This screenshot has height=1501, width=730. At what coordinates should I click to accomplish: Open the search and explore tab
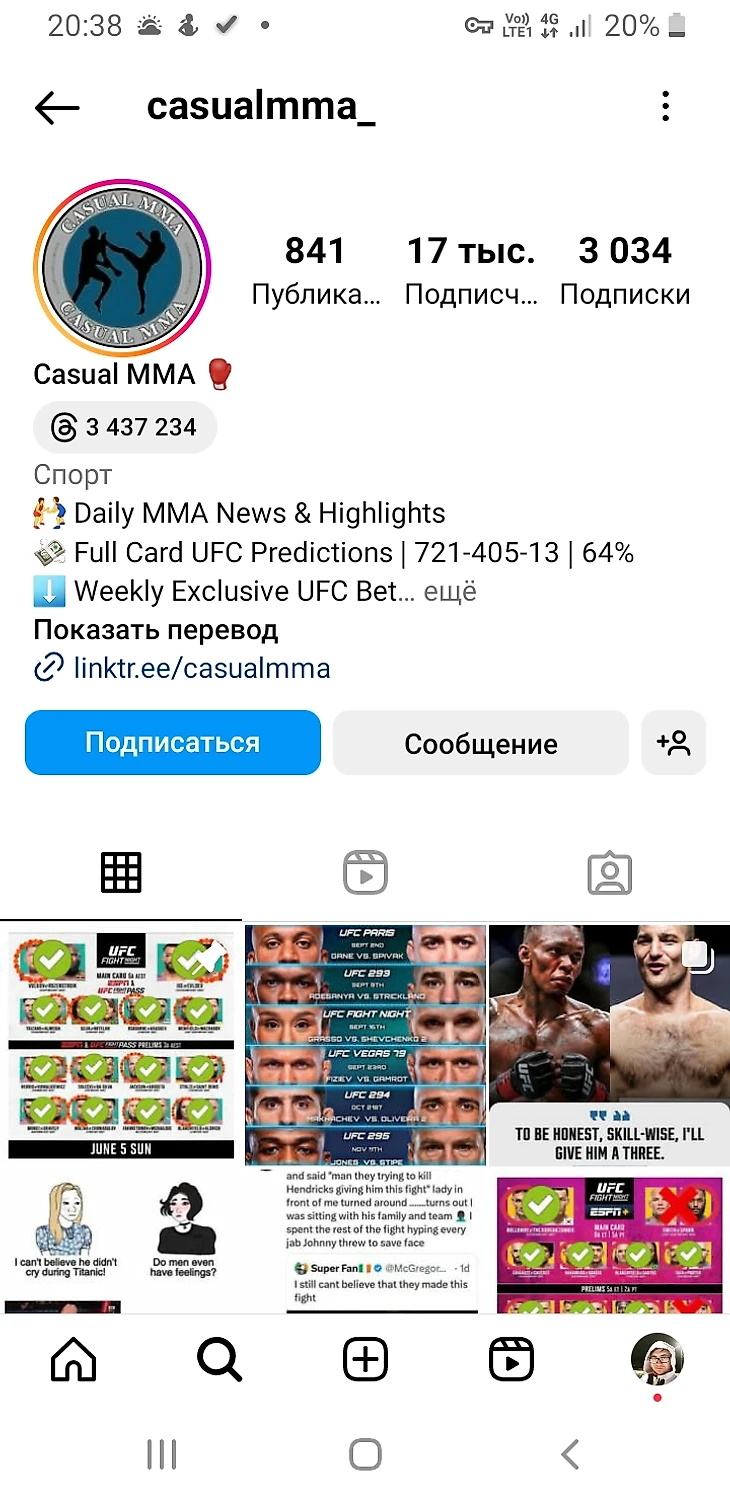click(219, 1359)
